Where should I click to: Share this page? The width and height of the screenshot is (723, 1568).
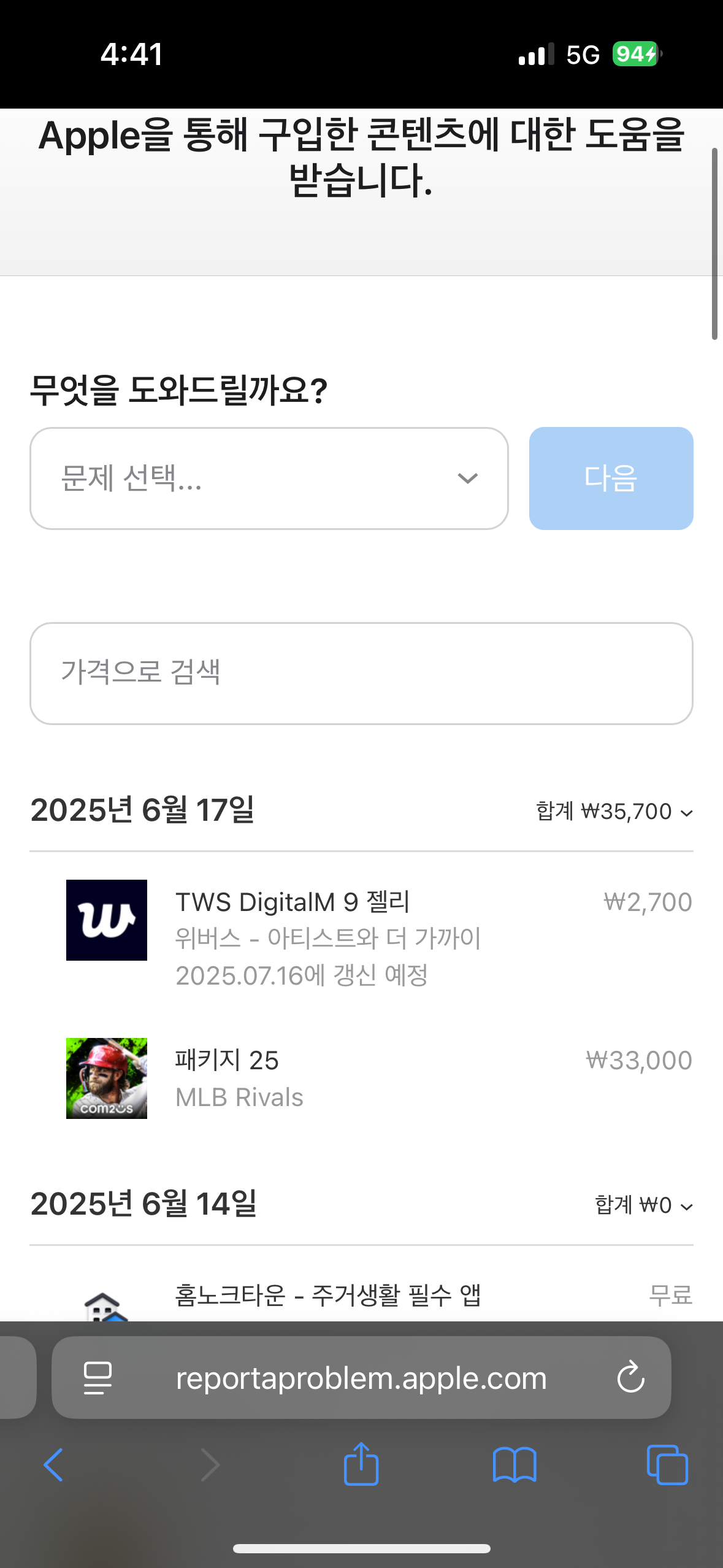pos(361,1464)
